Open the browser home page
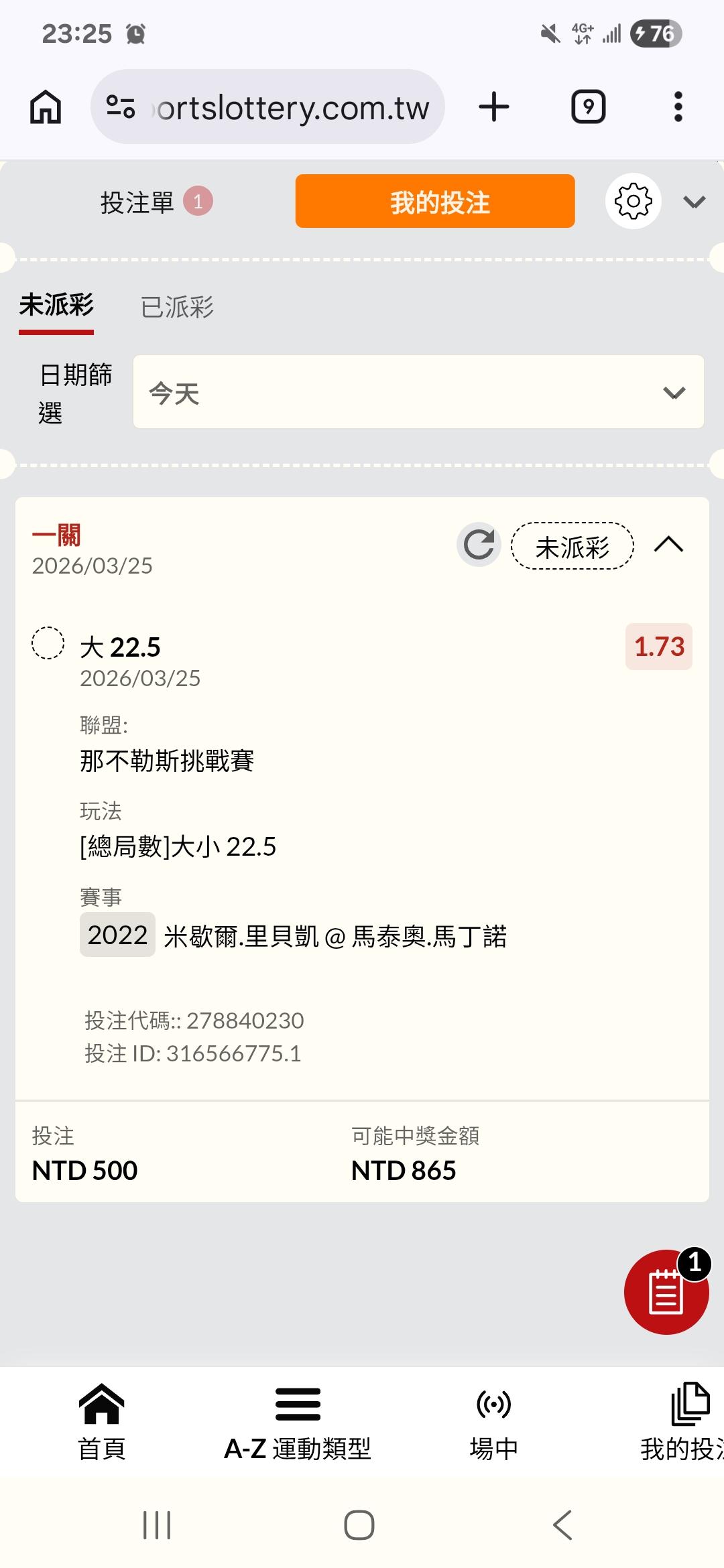Image resolution: width=724 pixels, height=1568 pixels. tap(46, 107)
